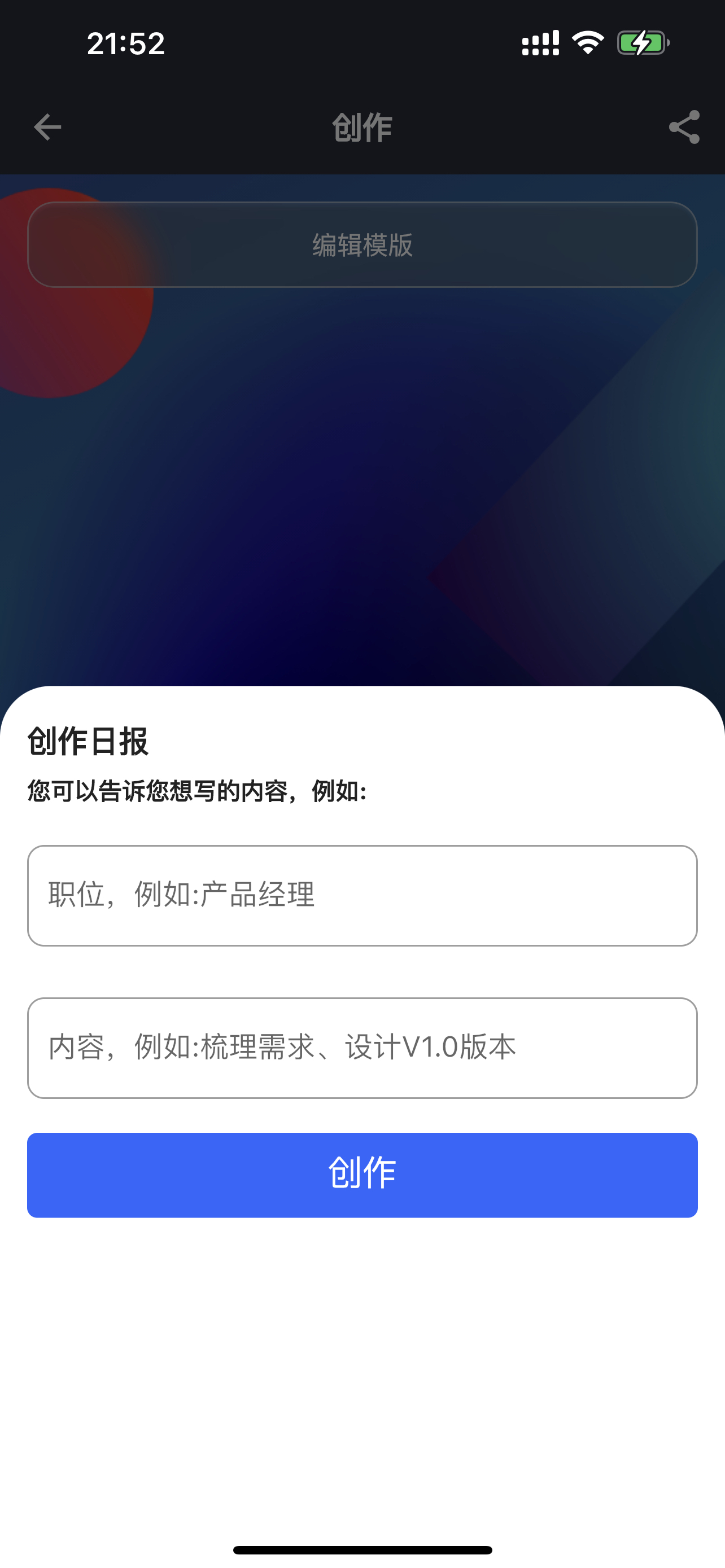This screenshot has width=725, height=1568.
Task: Select the 创作 title in the header
Action: (361, 126)
